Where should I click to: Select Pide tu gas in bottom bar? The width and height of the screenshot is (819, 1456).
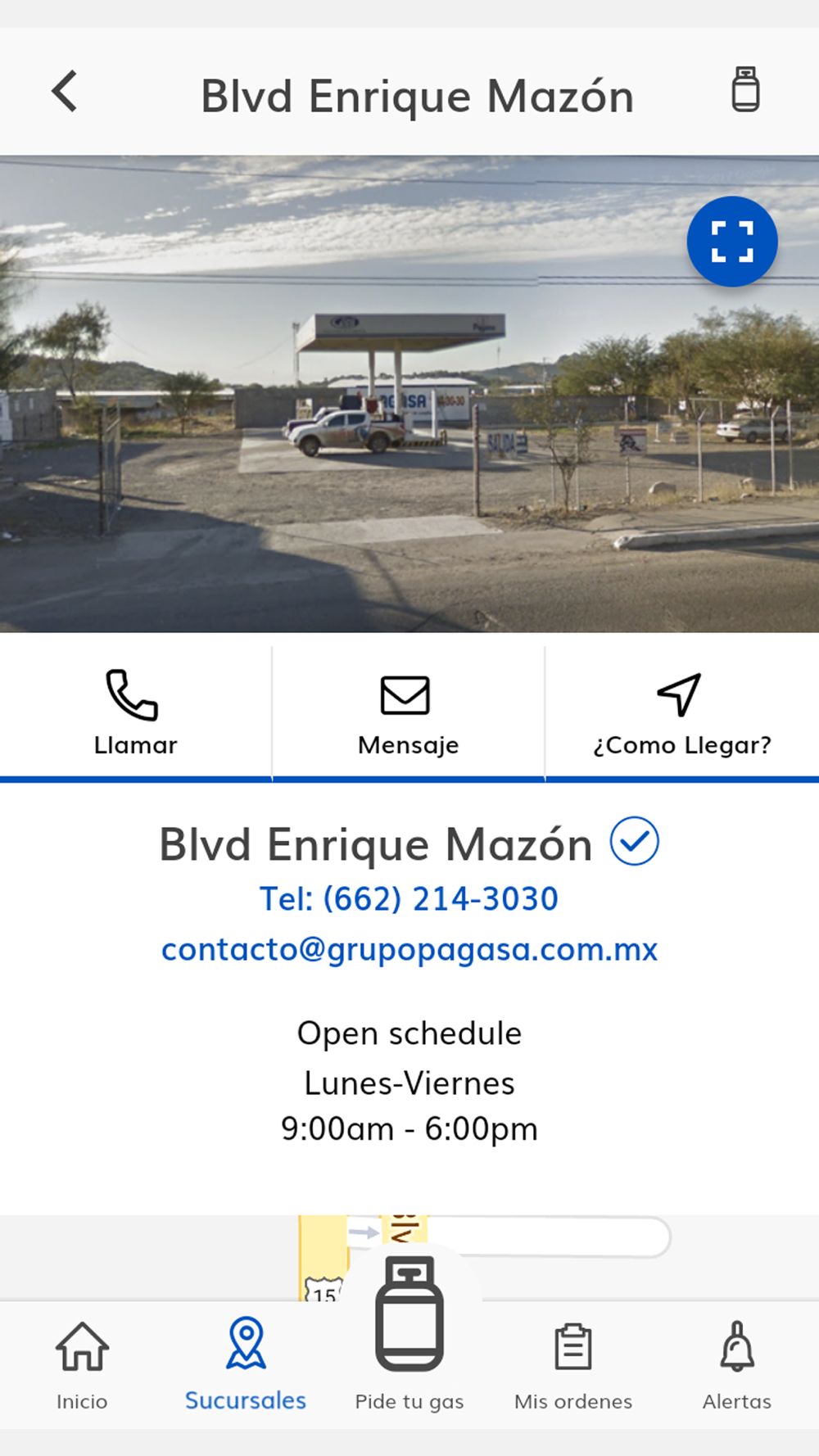pyautogui.click(x=409, y=1333)
